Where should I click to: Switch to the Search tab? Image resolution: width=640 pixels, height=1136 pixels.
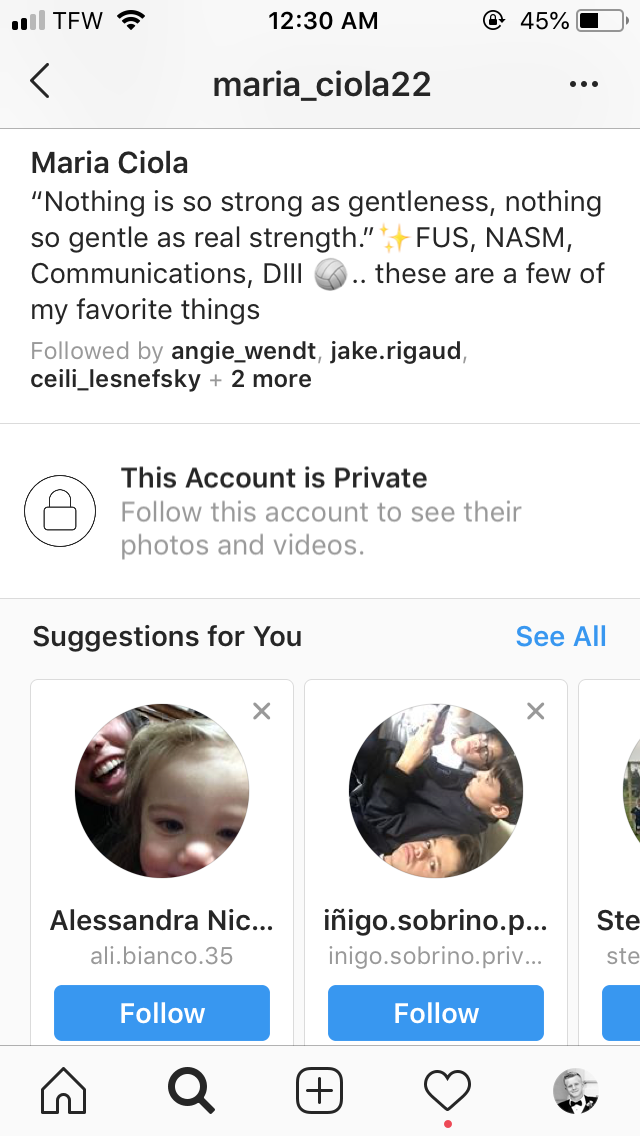point(191,1090)
